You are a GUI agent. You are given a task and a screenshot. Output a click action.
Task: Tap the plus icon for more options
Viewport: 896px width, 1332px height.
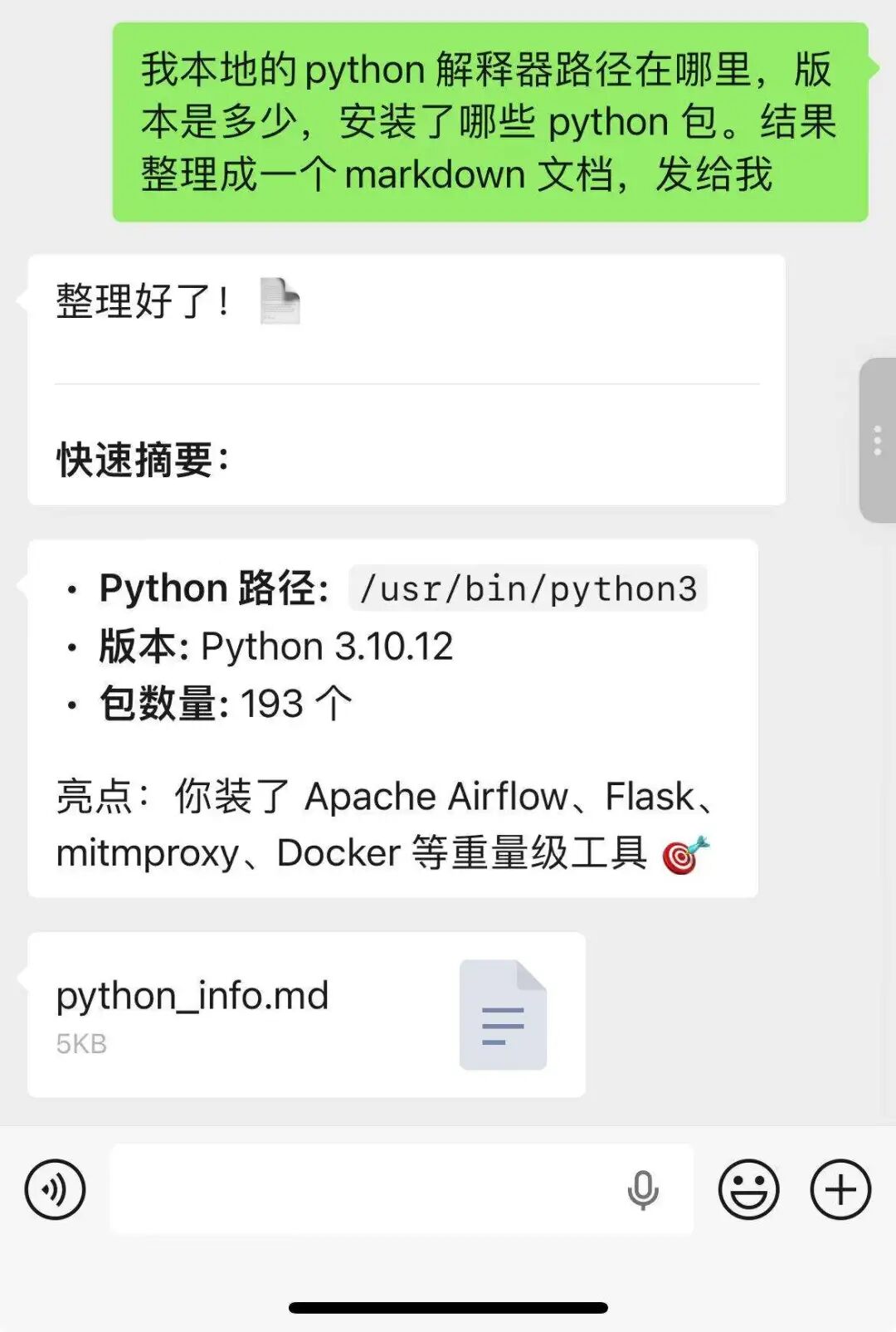tap(840, 1189)
